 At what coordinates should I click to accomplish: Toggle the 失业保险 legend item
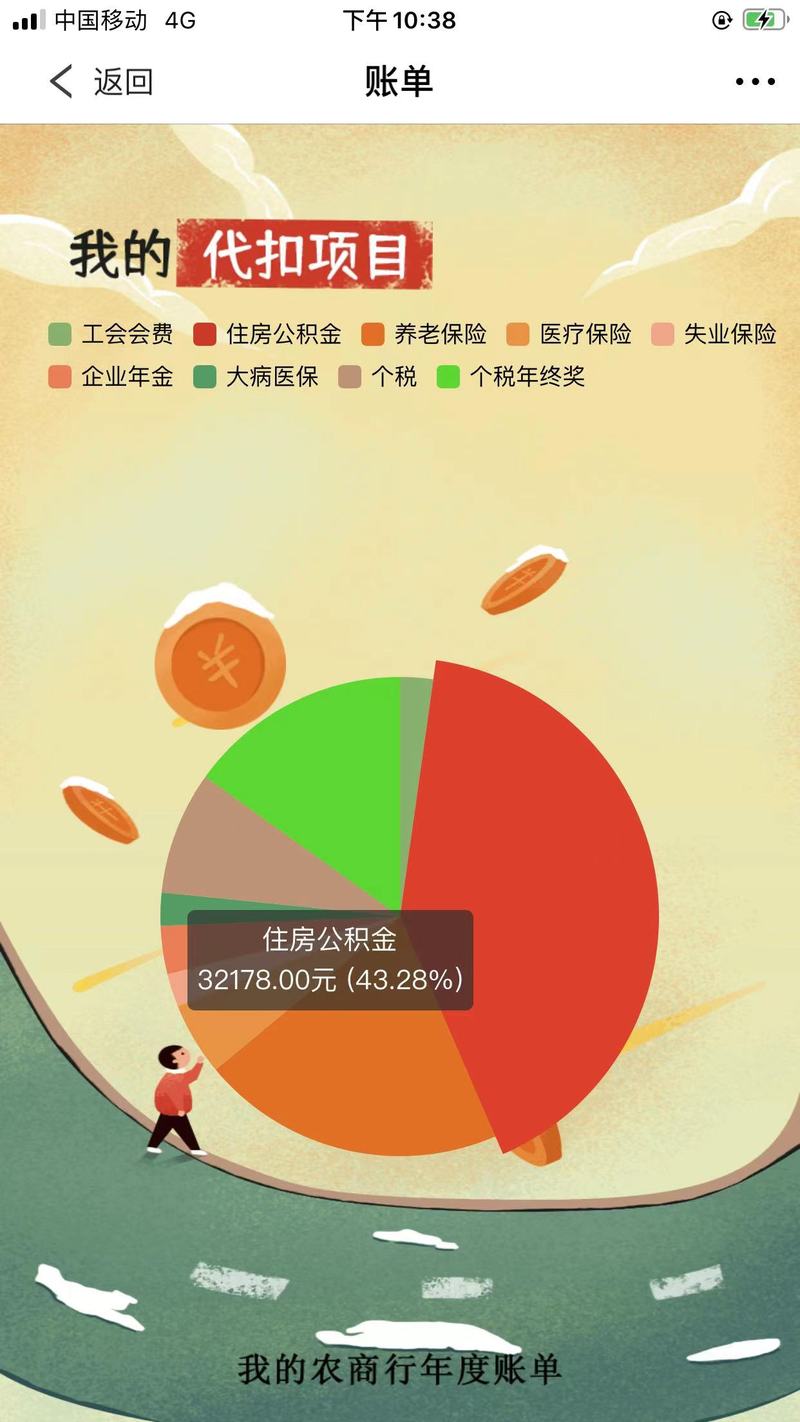pos(714,334)
